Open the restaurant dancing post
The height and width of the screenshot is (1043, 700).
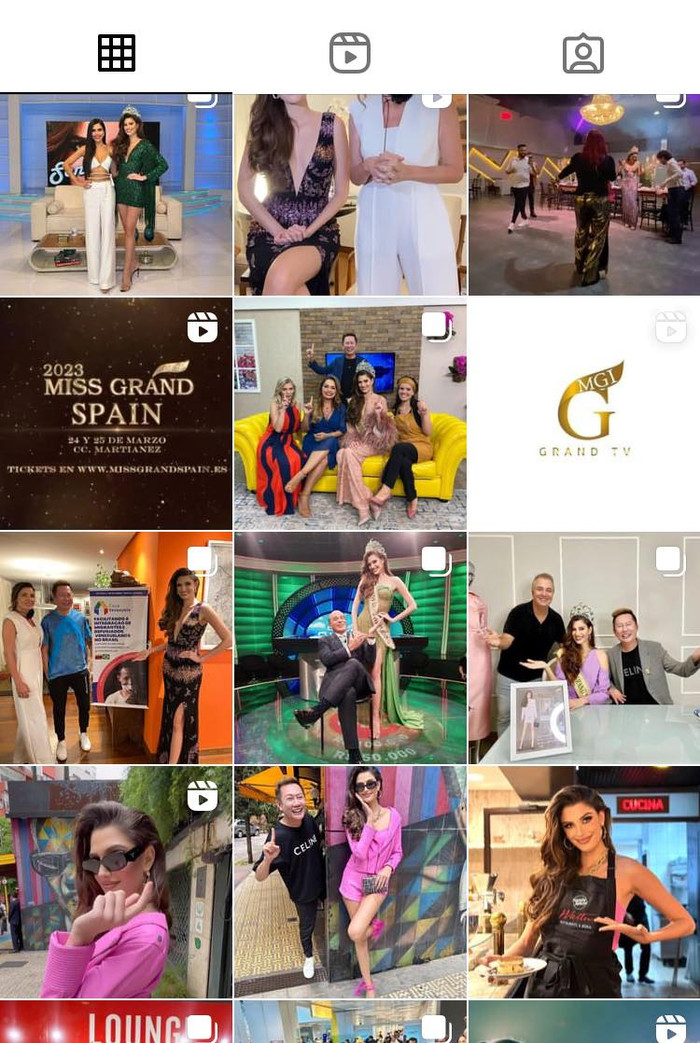tap(583, 194)
